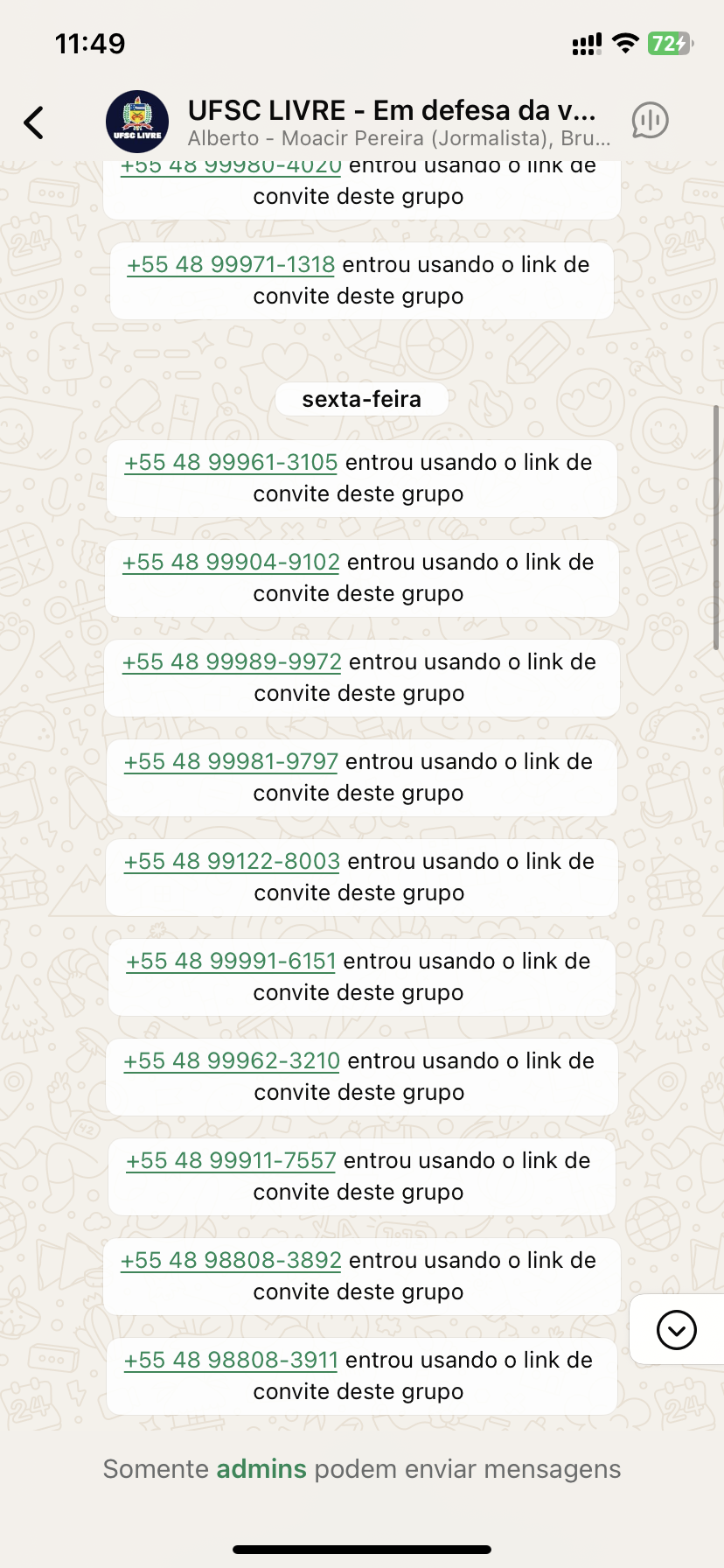Viewport: 724px width, 1568px height.
Task: Start a voice chat in the group
Action: 650,121
